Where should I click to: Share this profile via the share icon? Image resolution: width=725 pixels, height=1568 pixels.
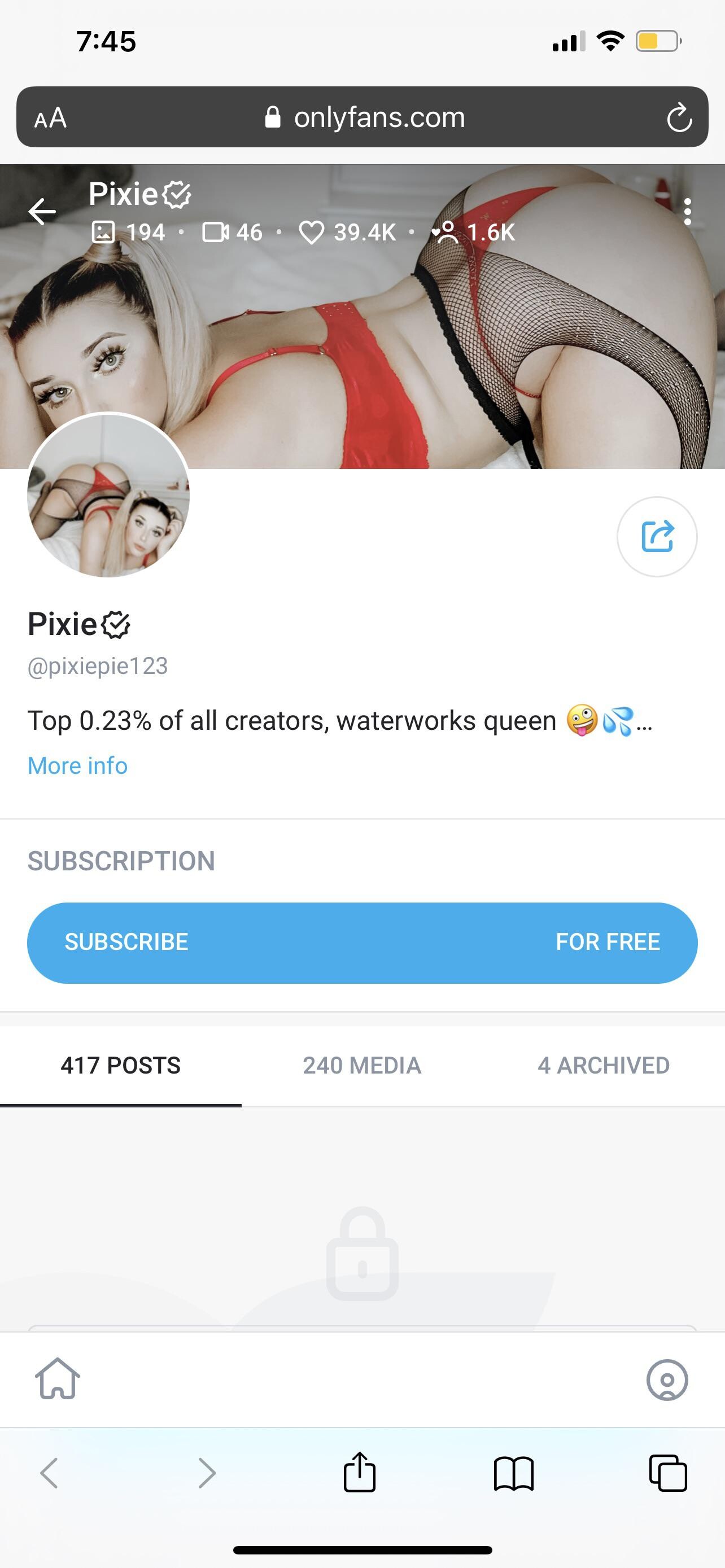[x=657, y=536]
